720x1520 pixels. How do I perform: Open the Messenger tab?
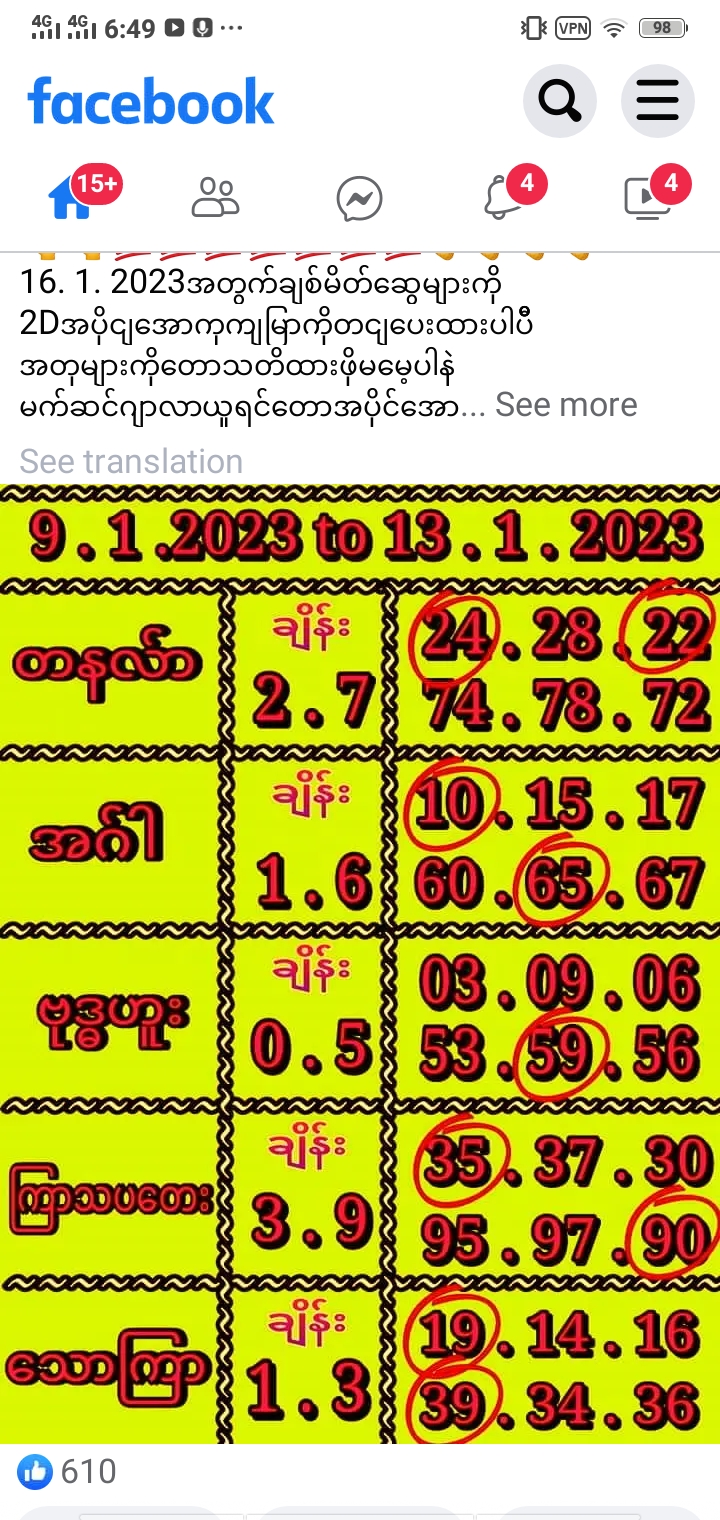click(360, 198)
